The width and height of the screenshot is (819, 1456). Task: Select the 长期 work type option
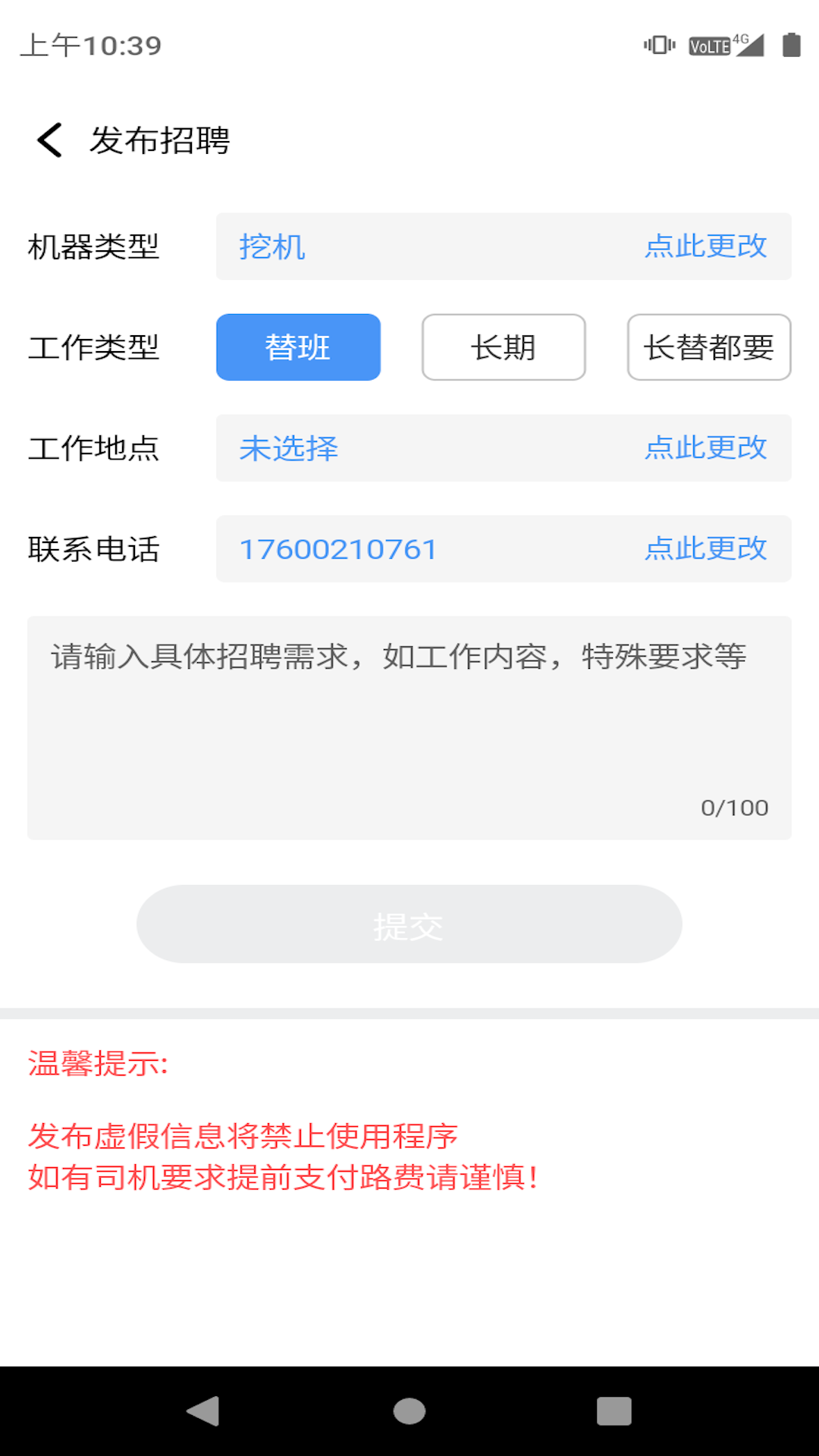coord(503,347)
